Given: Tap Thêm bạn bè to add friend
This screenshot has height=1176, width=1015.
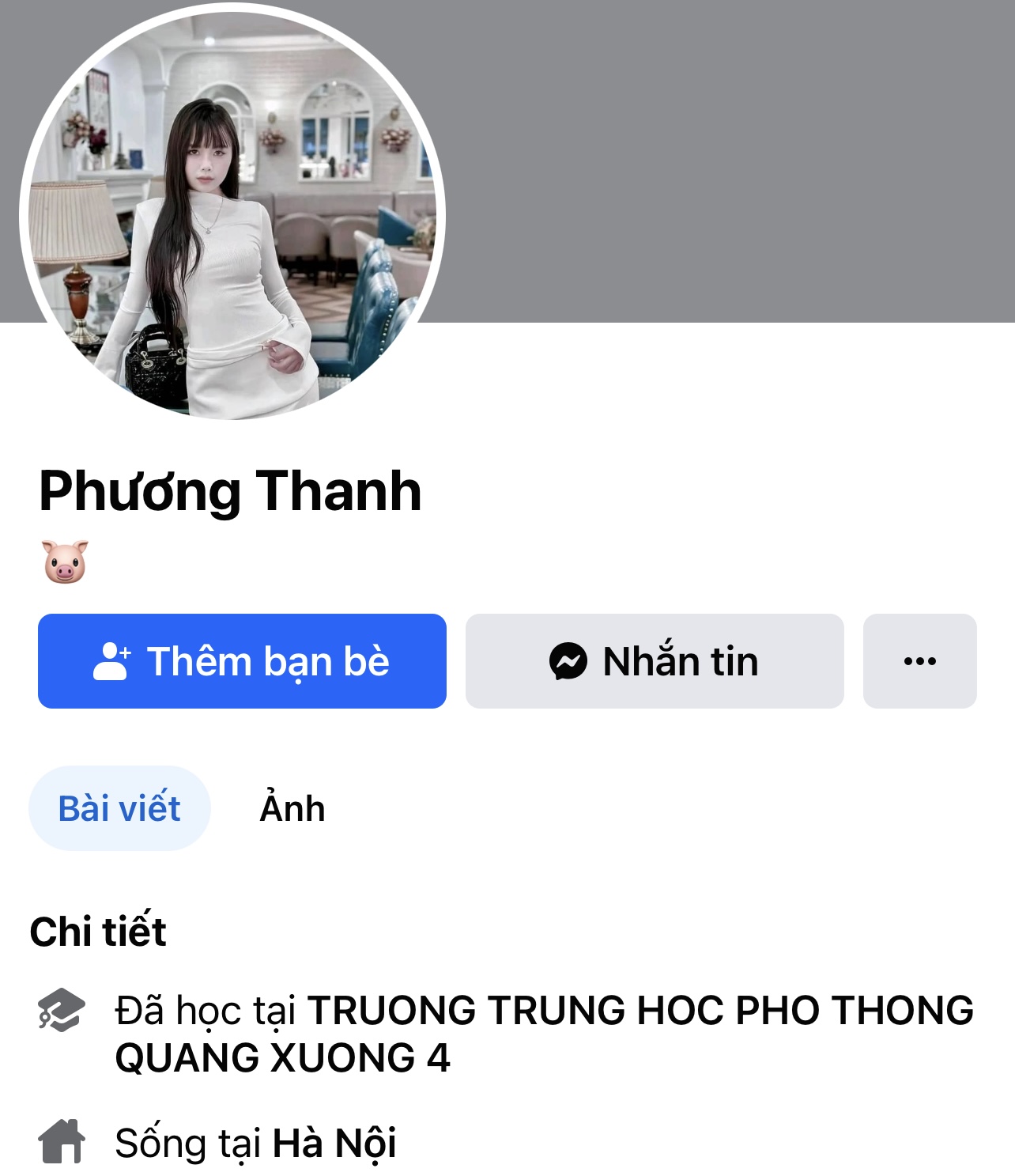Looking at the screenshot, I should (x=242, y=661).
